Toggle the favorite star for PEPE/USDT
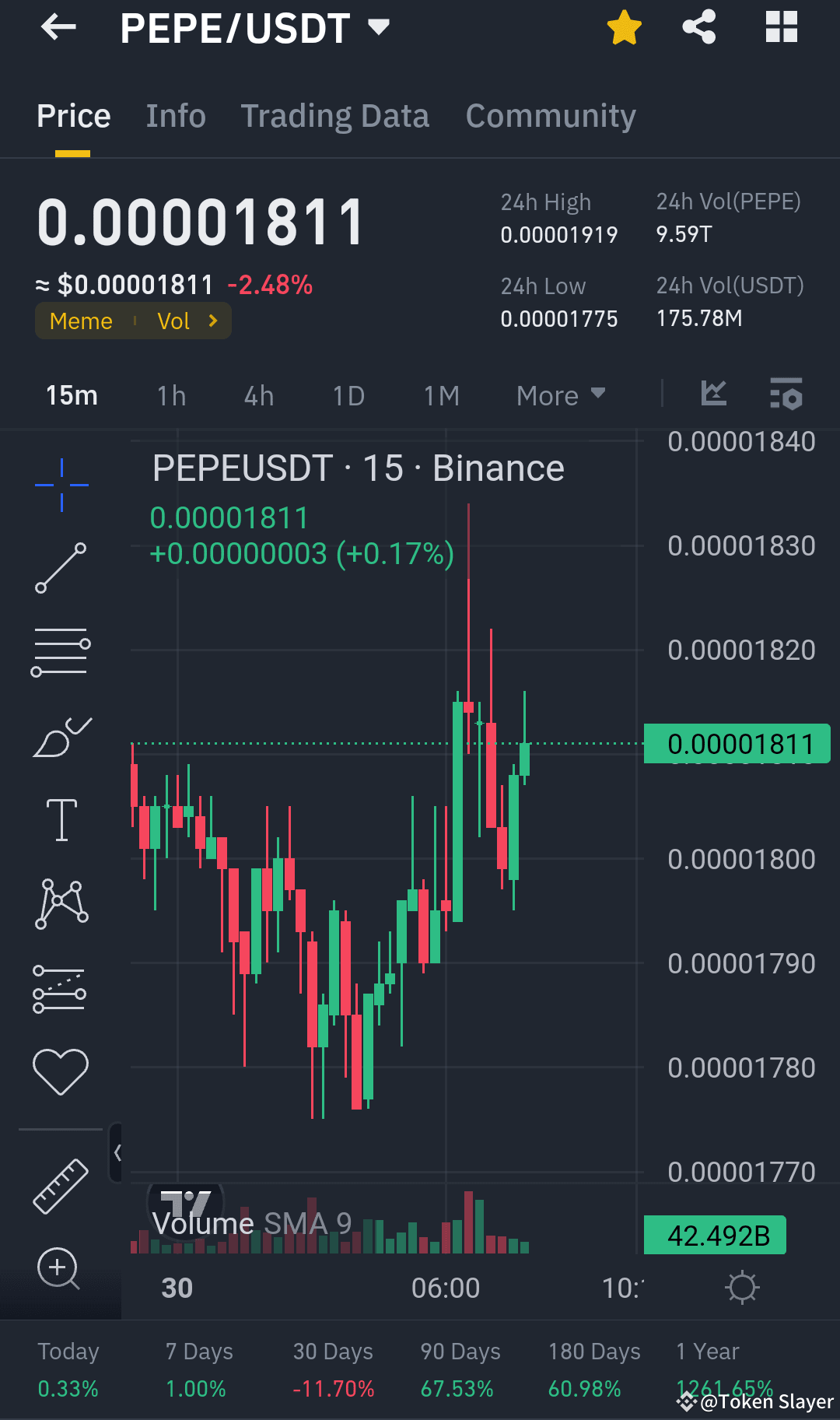This screenshot has width=840, height=1420. coord(622,27)
